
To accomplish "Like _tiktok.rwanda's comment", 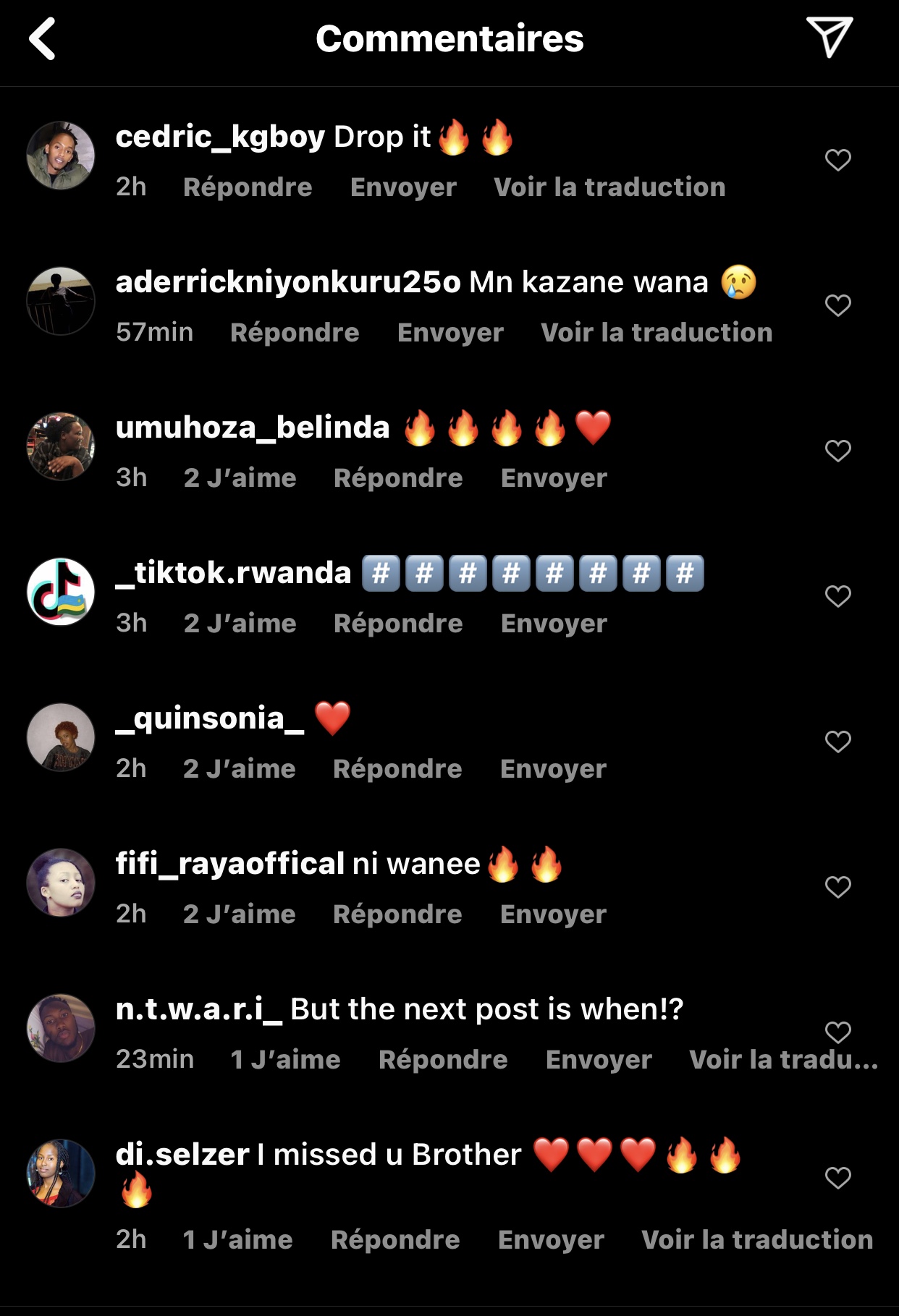I will click(x=837, y=596).
